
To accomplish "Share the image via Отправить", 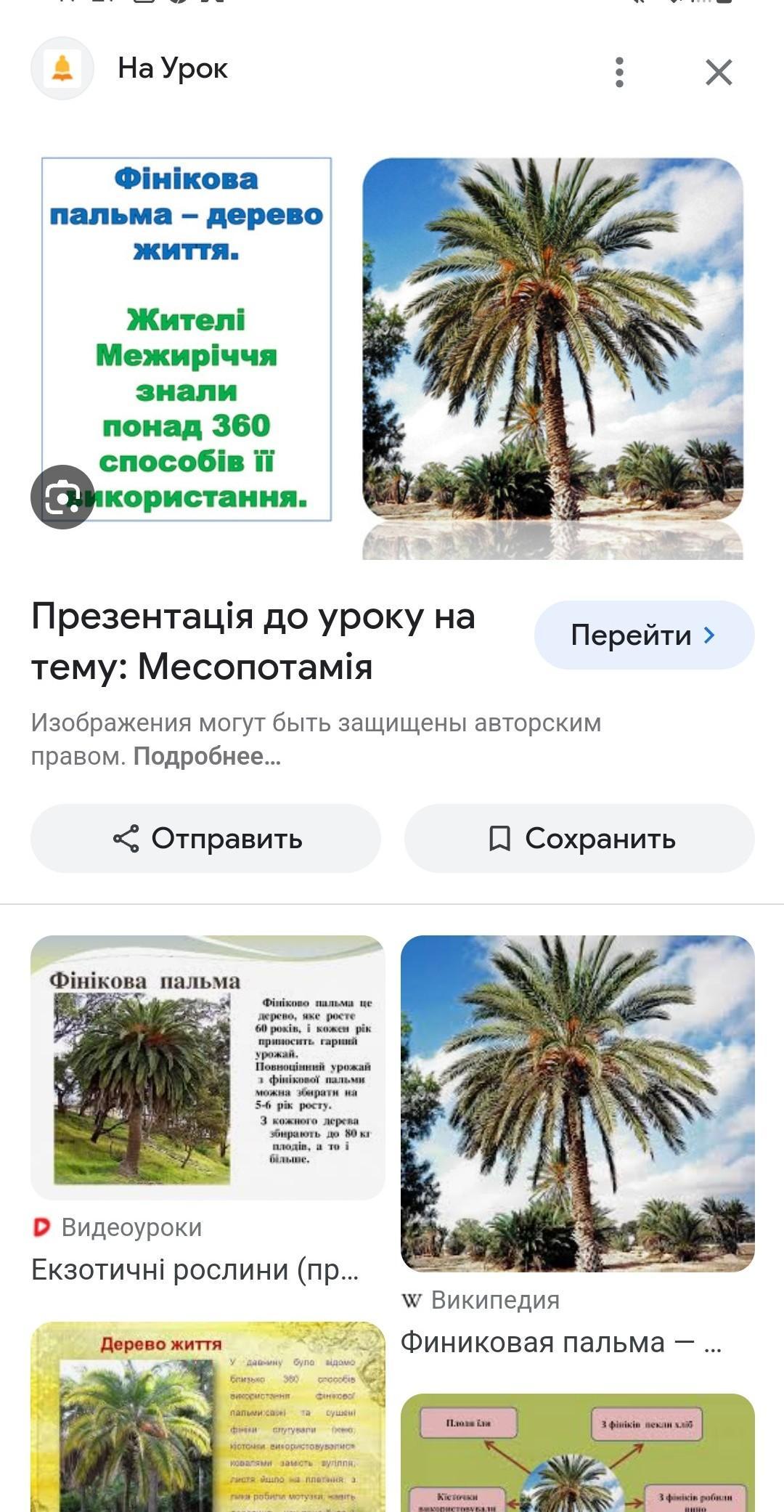I will click(x=206, y=838).
